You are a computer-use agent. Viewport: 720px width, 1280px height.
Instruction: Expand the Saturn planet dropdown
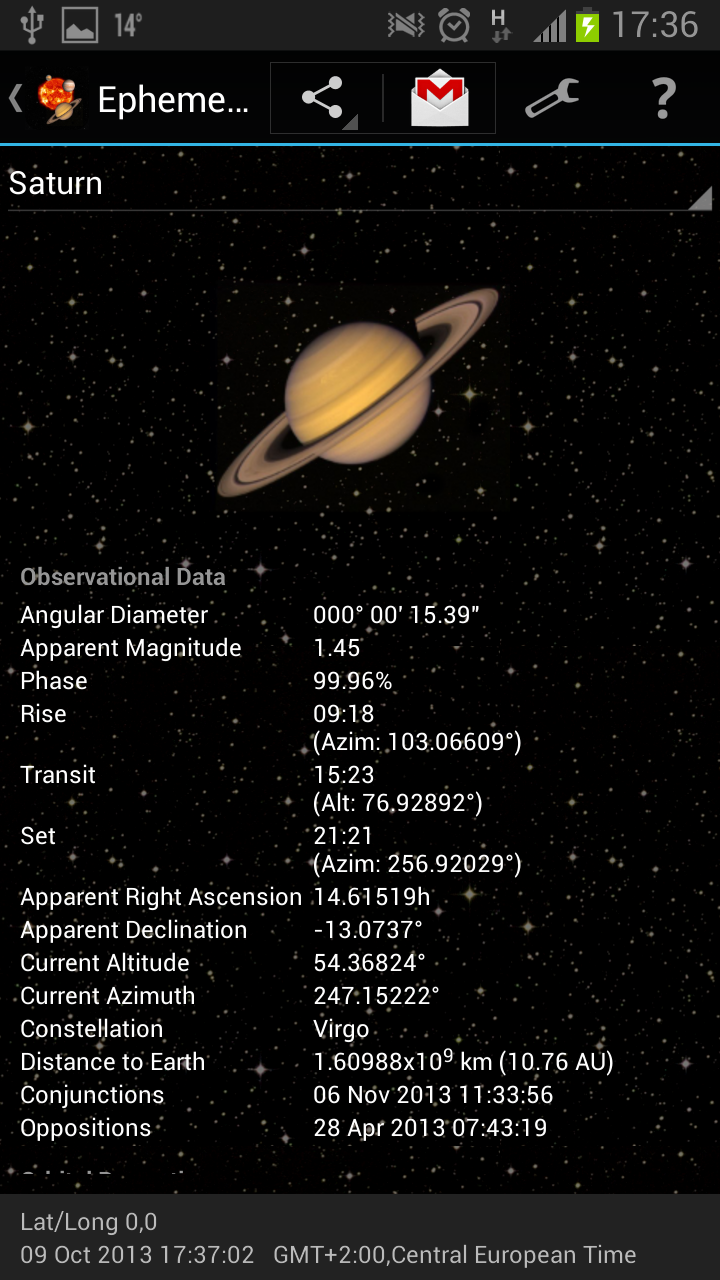(360, 184)
